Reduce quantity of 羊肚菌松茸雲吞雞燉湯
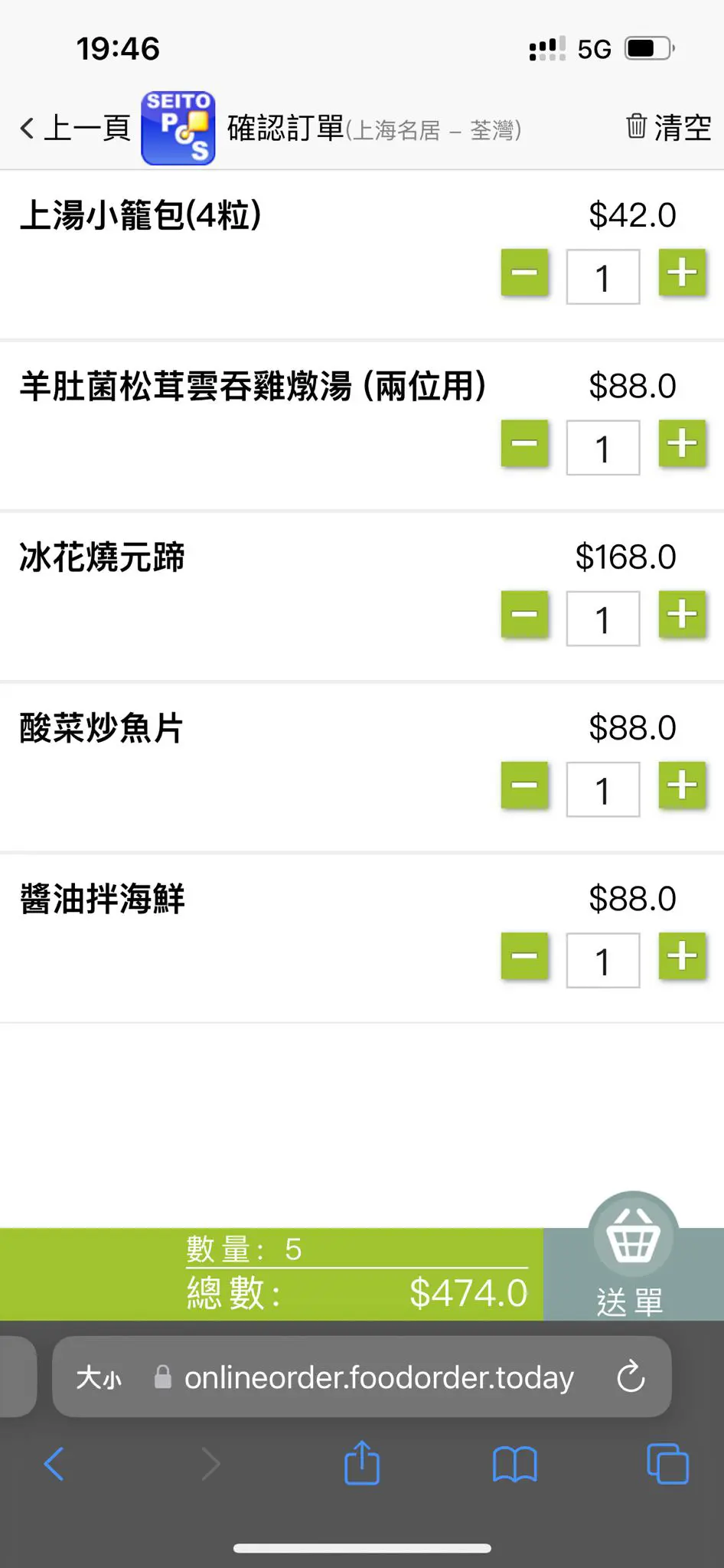Image resolution: width=724 pixels, height=1568 pixels. point(525,444)
